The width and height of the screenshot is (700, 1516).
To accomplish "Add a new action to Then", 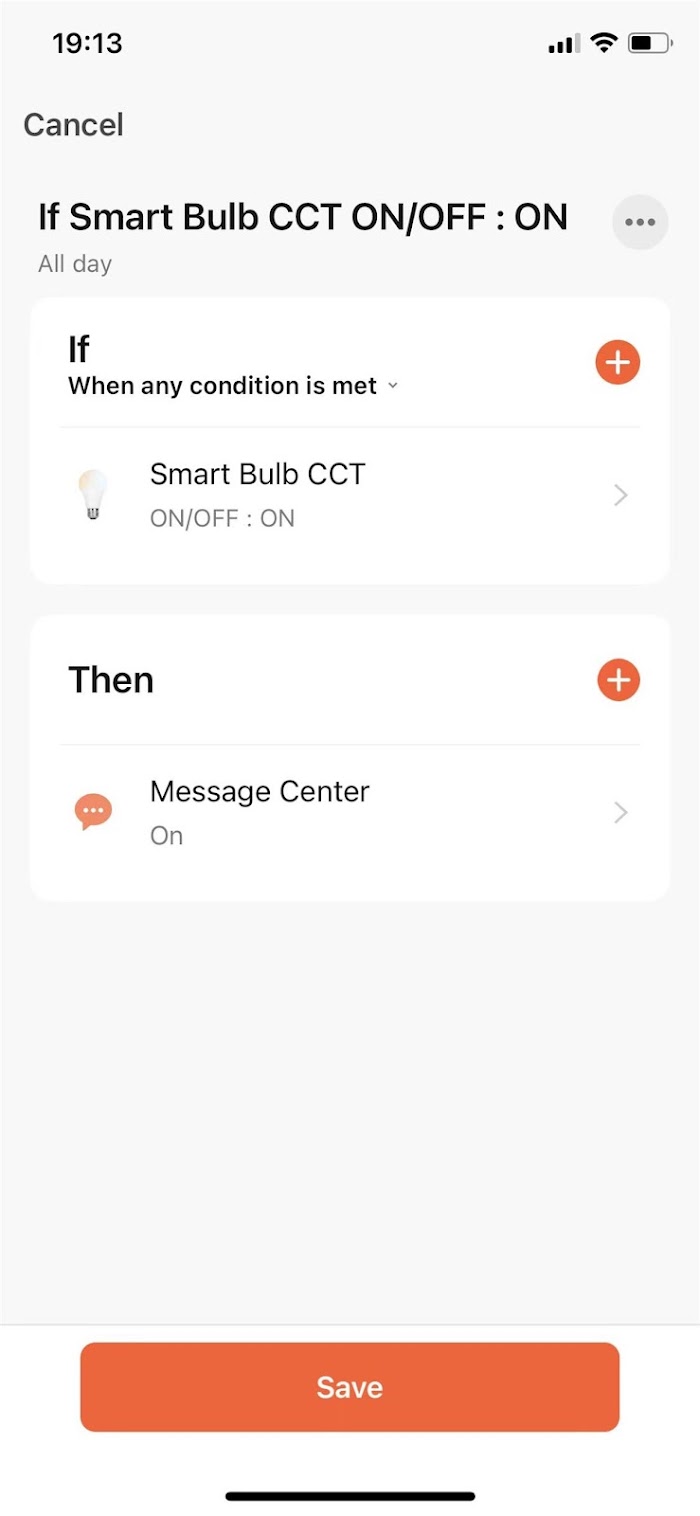I will 618,680.
